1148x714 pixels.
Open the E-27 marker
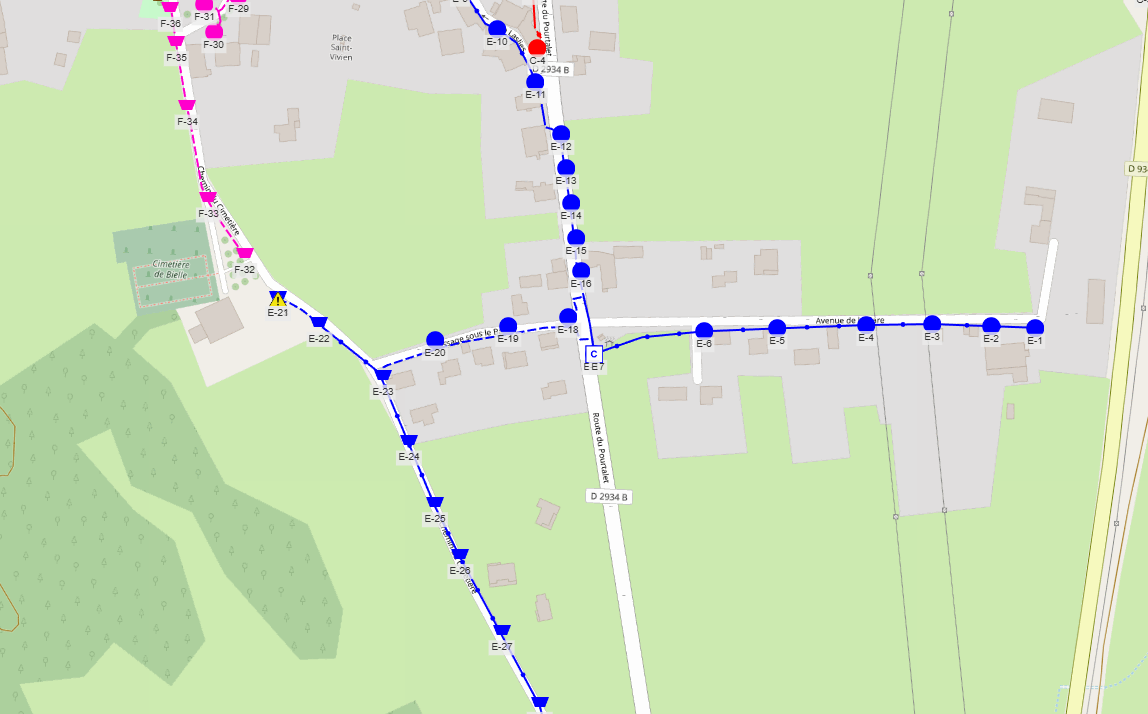click(x=502, y=631)
